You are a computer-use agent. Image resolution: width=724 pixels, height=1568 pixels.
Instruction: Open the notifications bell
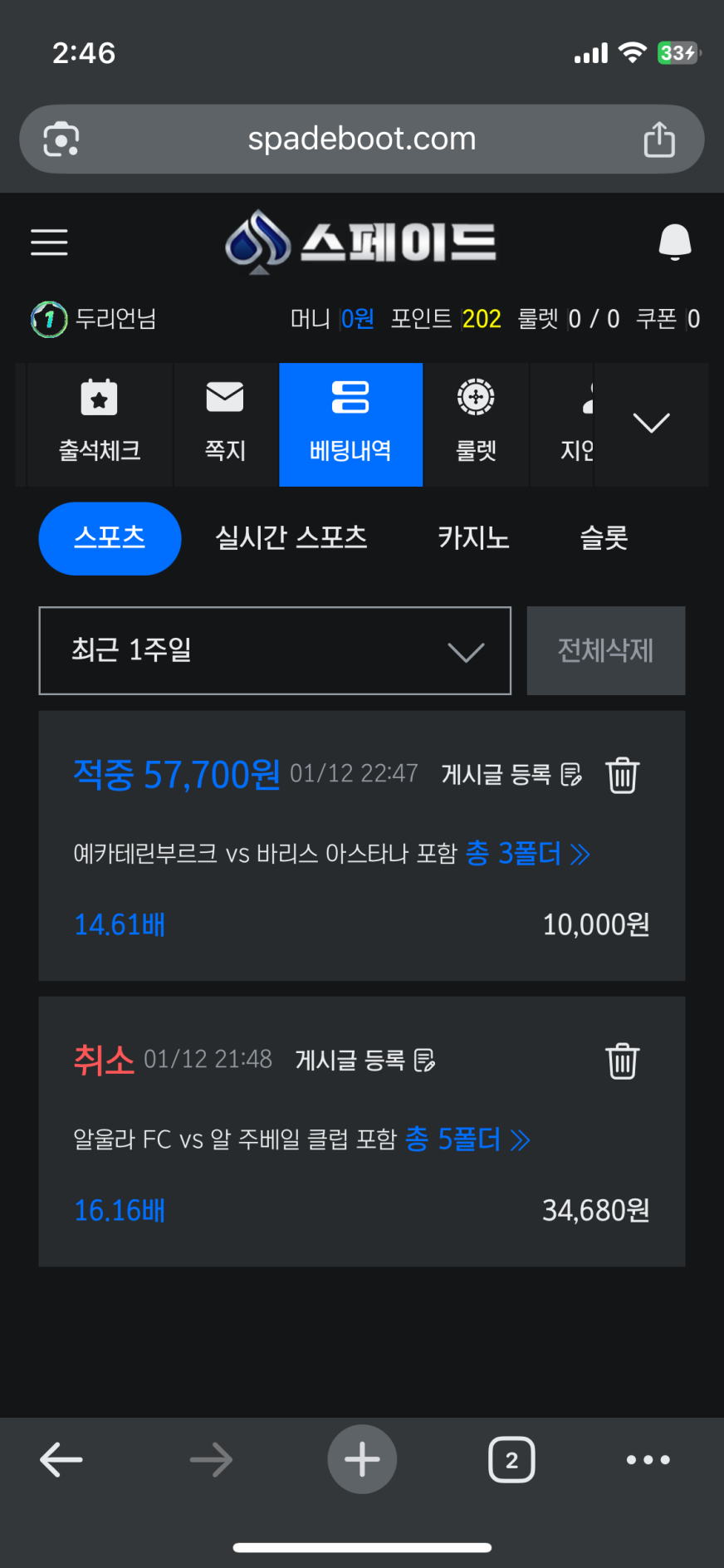674,242
